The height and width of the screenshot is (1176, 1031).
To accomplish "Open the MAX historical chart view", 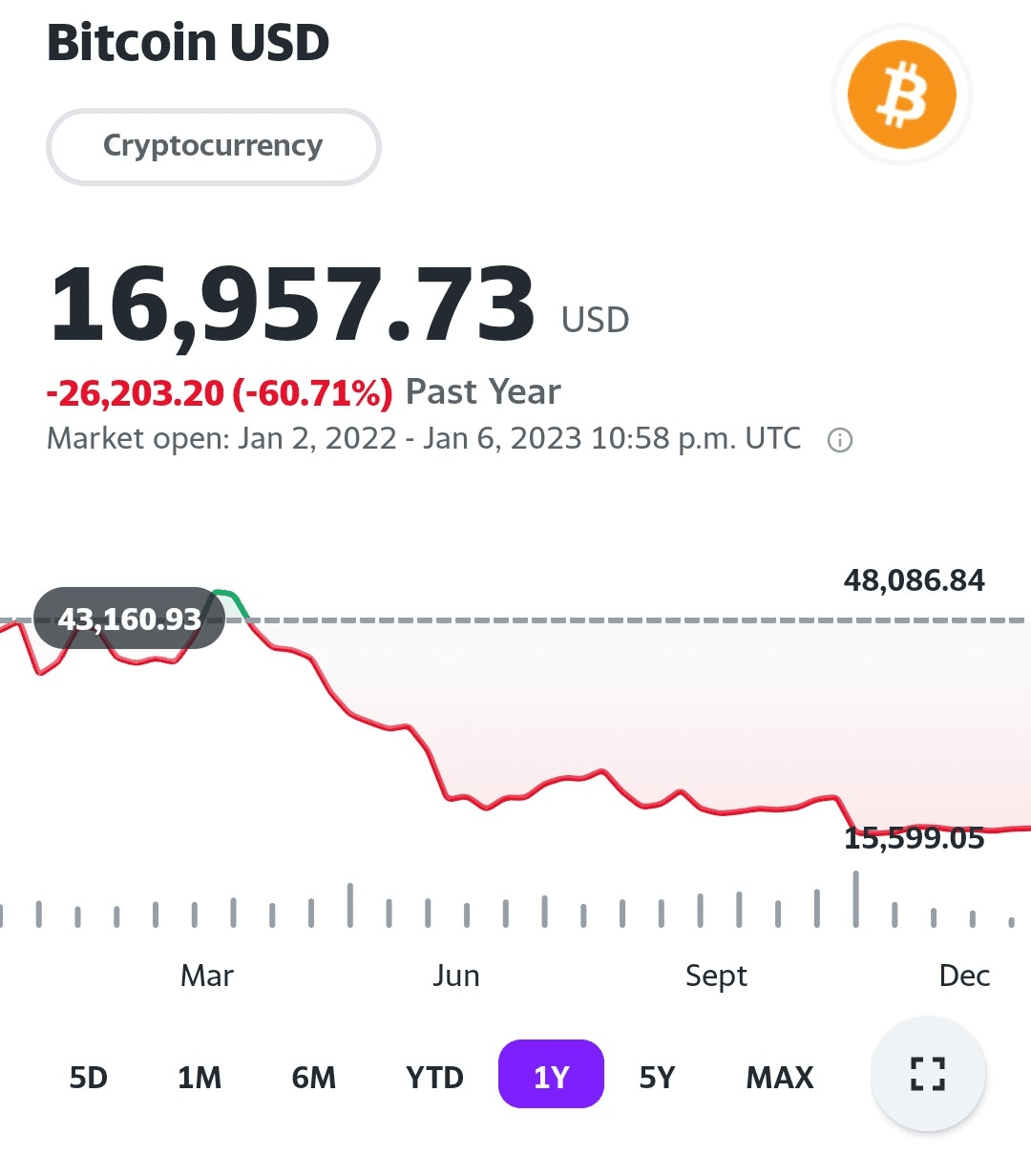I will [779, 1077].
